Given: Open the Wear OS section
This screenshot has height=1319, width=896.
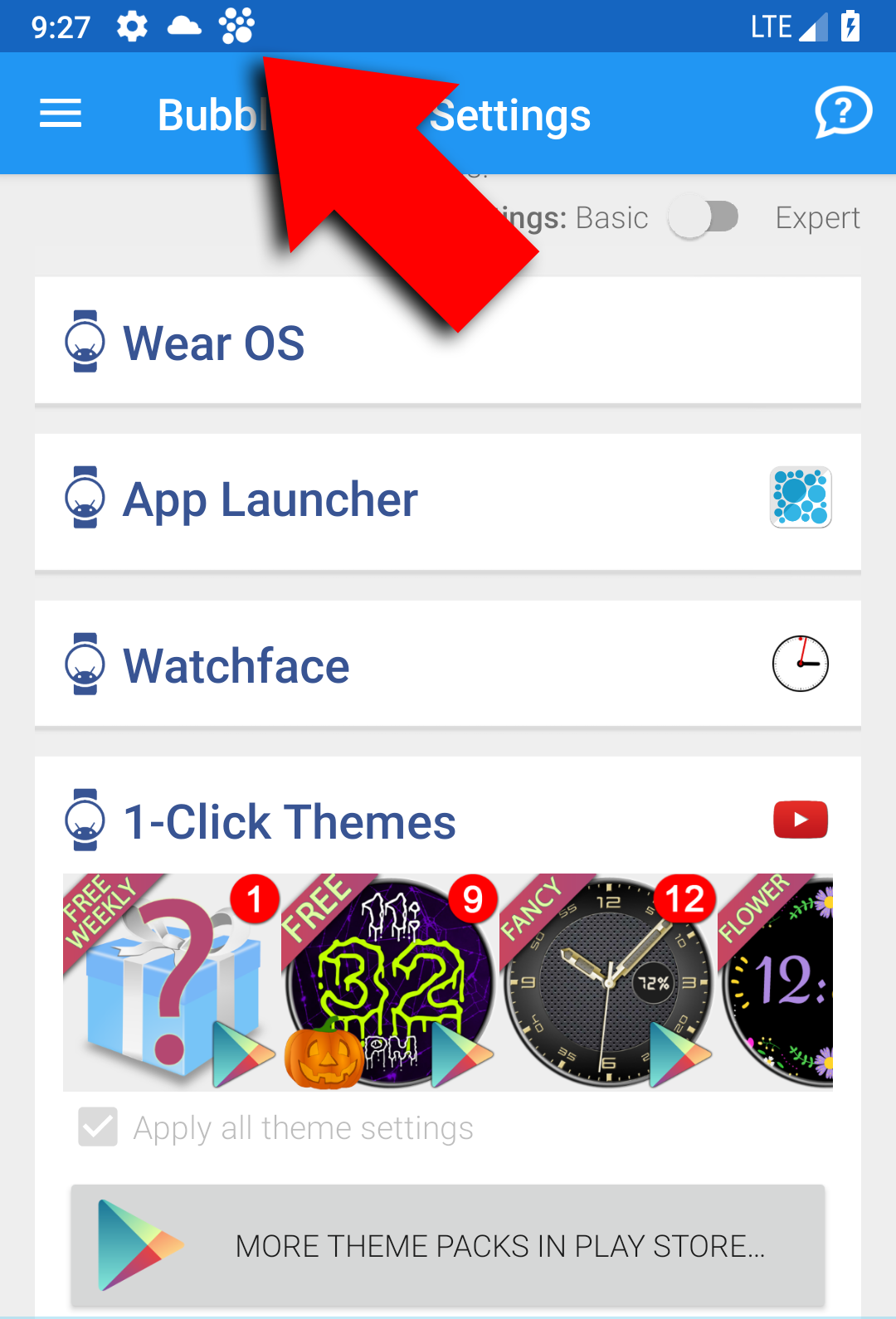Looking at the screenshot, I should [x=448, y=342].
